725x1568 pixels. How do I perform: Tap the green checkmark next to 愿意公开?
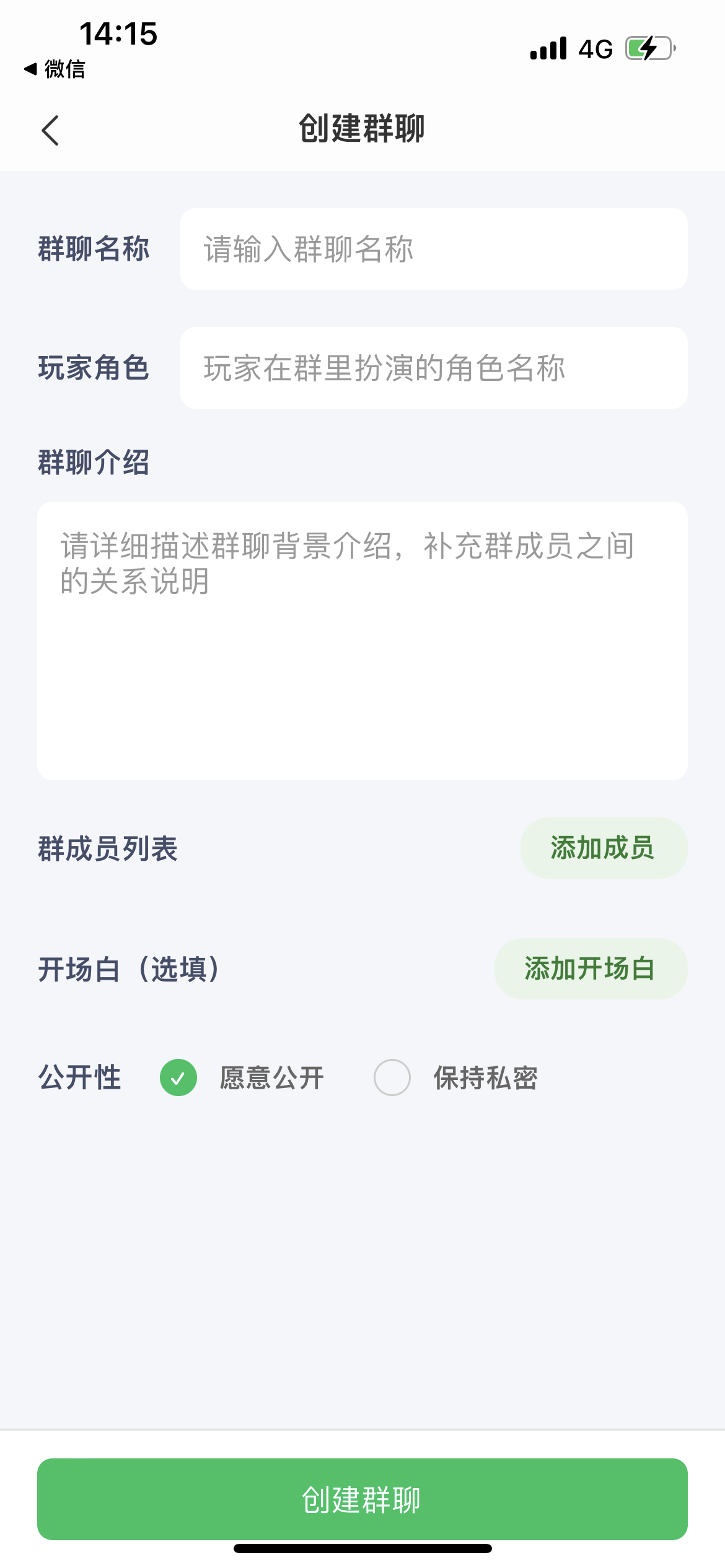point(178,1078)
